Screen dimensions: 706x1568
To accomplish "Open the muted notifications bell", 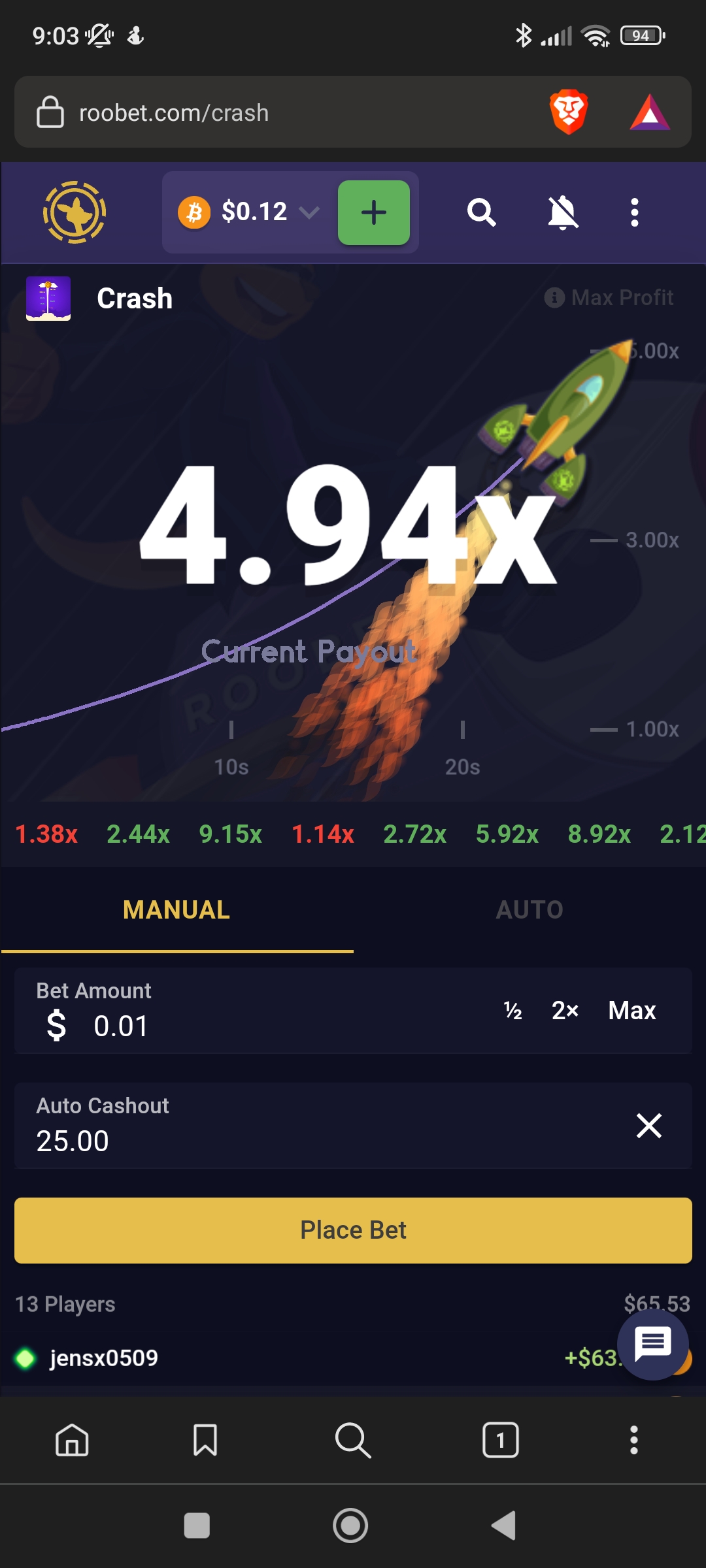I will coord(563,212).
